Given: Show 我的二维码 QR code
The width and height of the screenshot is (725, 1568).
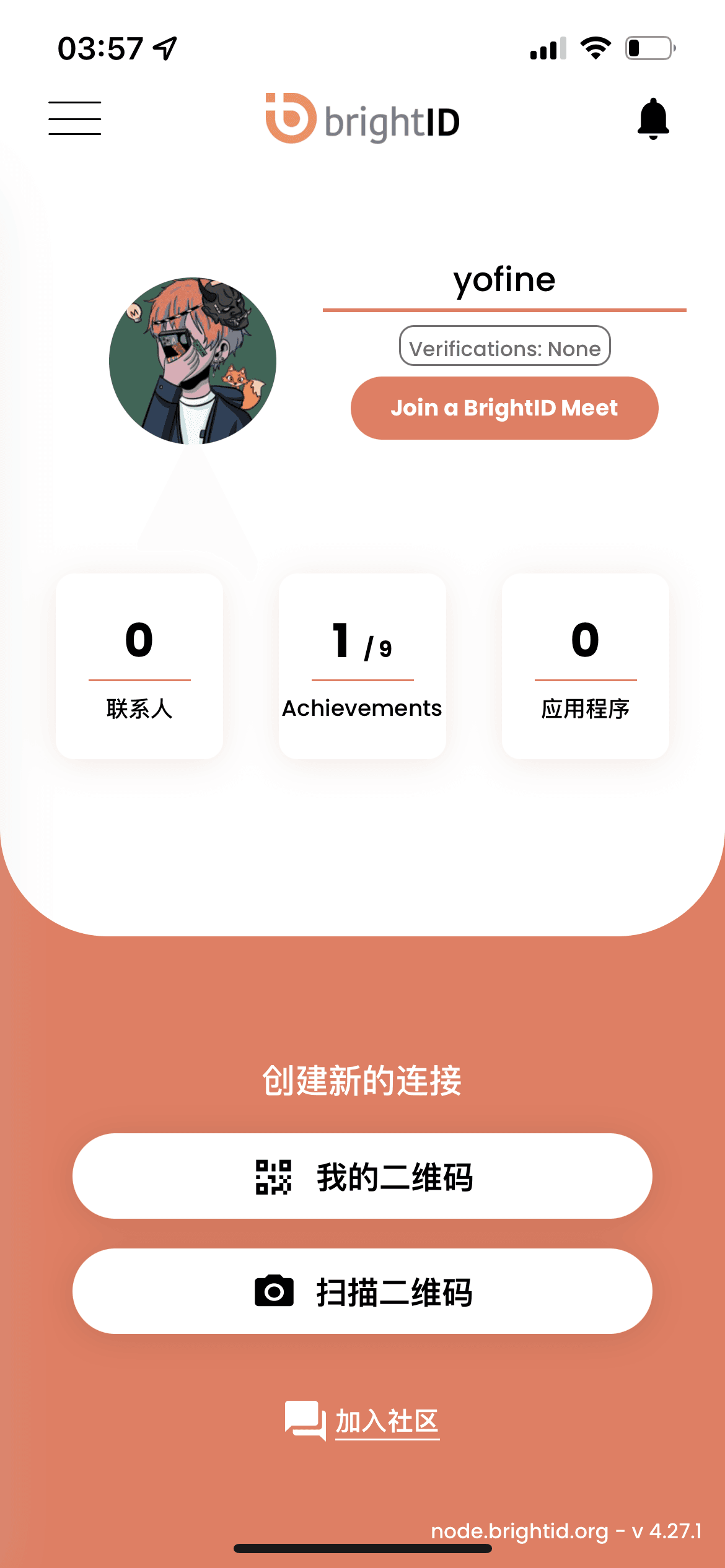Looking at the screenshot, I should (x=362, y=1176).
